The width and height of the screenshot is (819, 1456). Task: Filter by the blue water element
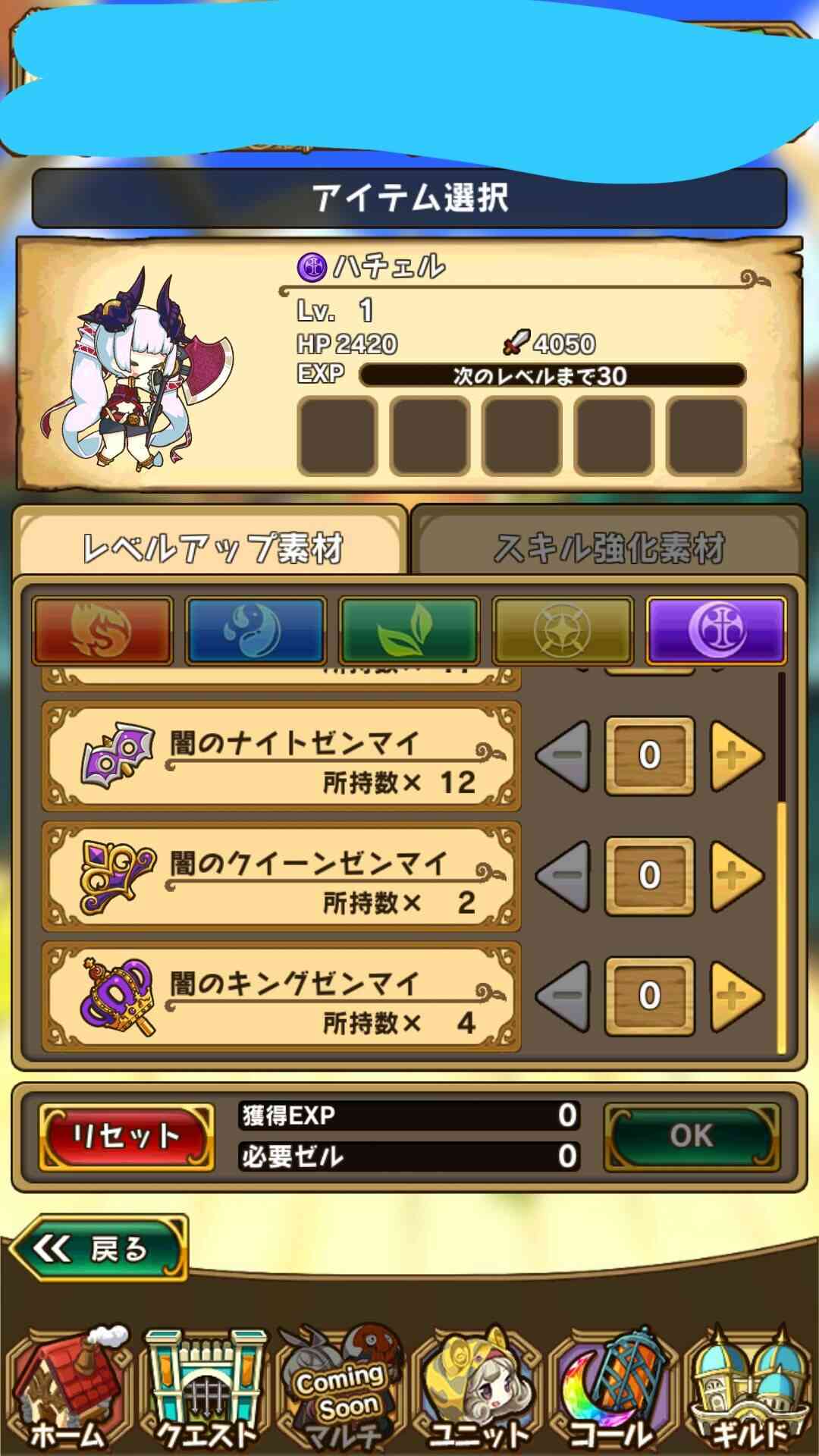coord(256,630)
